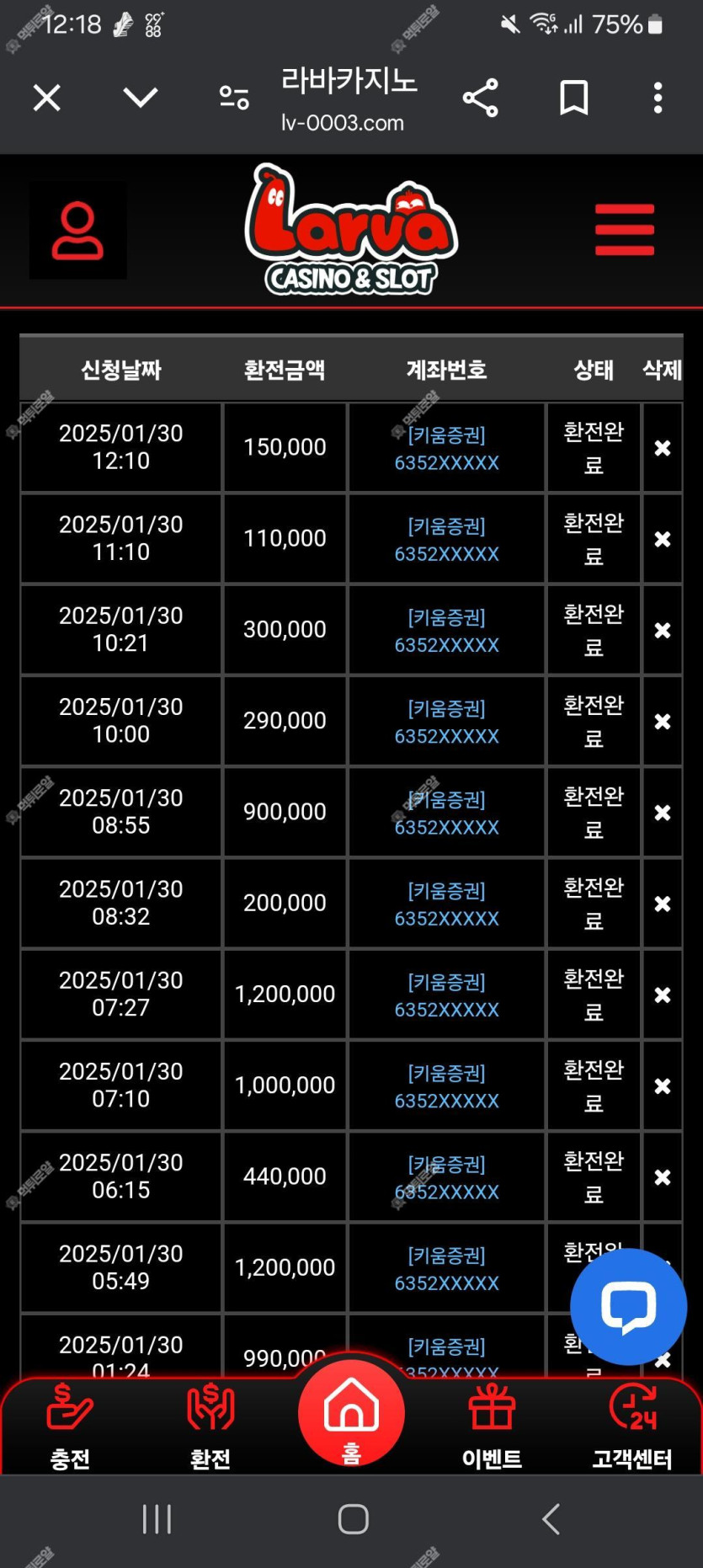The width and height of the screenshot is (703, 1568).
Task: Open the site settings icon beside the URL
Action: (x=234, y=98)
